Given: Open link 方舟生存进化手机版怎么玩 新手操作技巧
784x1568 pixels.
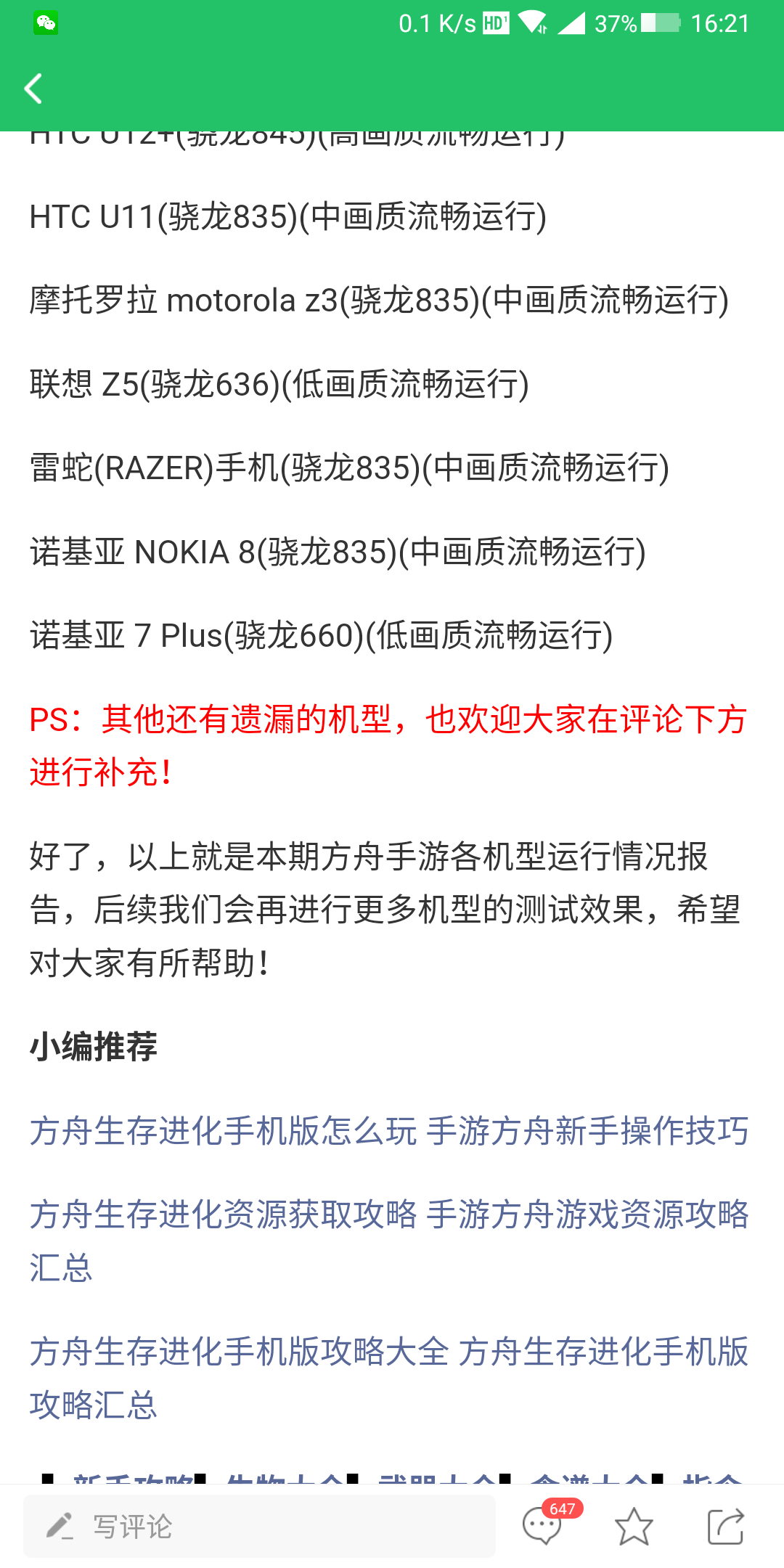Looking at the screenshot, I should (x=389, y=1131).
